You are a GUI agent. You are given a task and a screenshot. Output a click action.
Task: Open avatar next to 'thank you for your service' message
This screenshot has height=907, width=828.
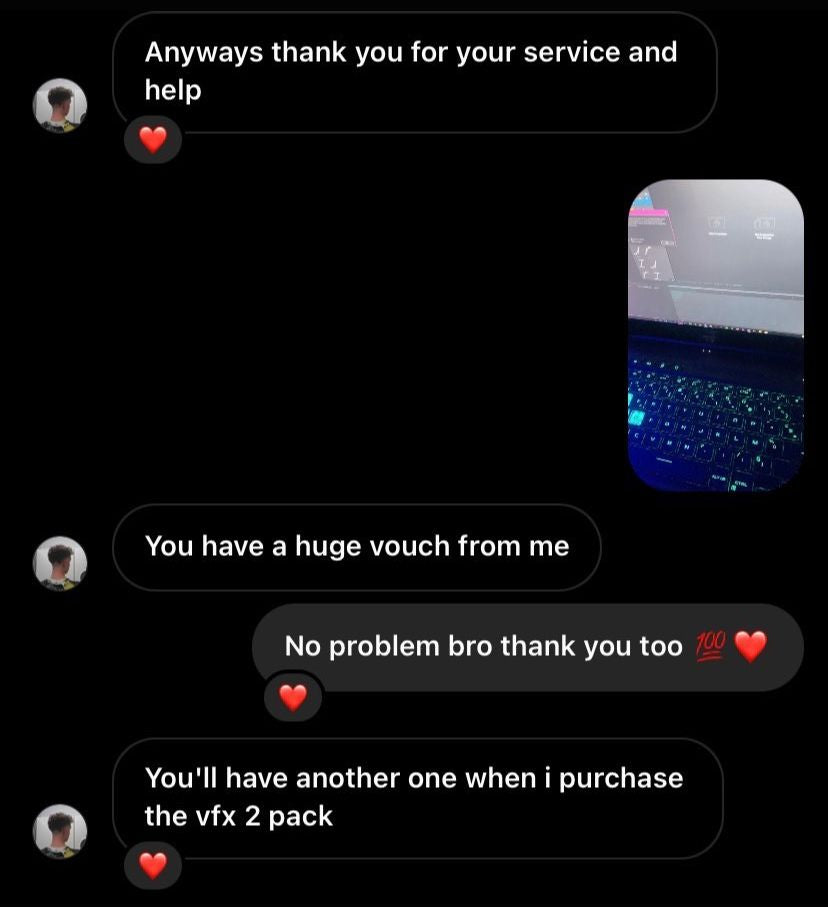click(61, 105)
